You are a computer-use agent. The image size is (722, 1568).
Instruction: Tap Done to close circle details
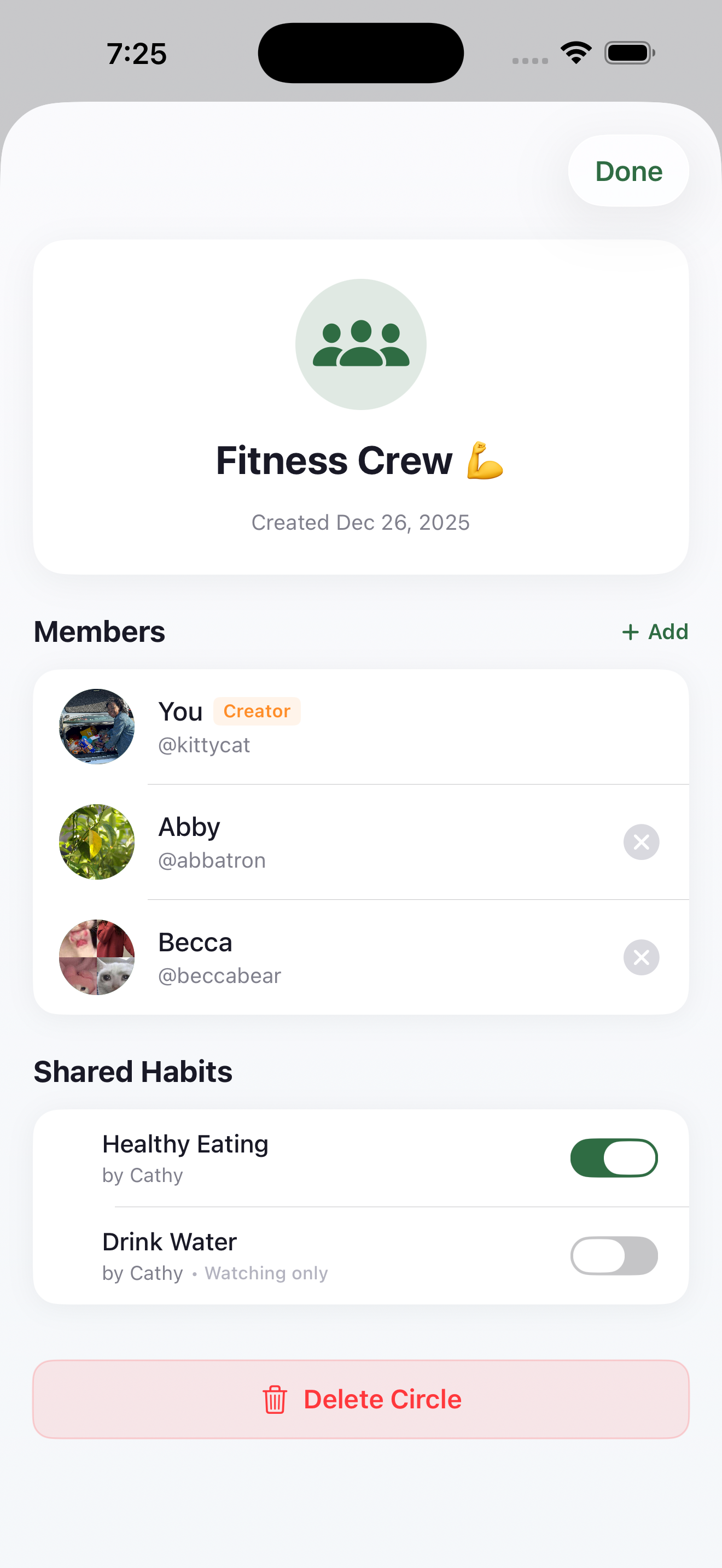[x=627, y=171]
